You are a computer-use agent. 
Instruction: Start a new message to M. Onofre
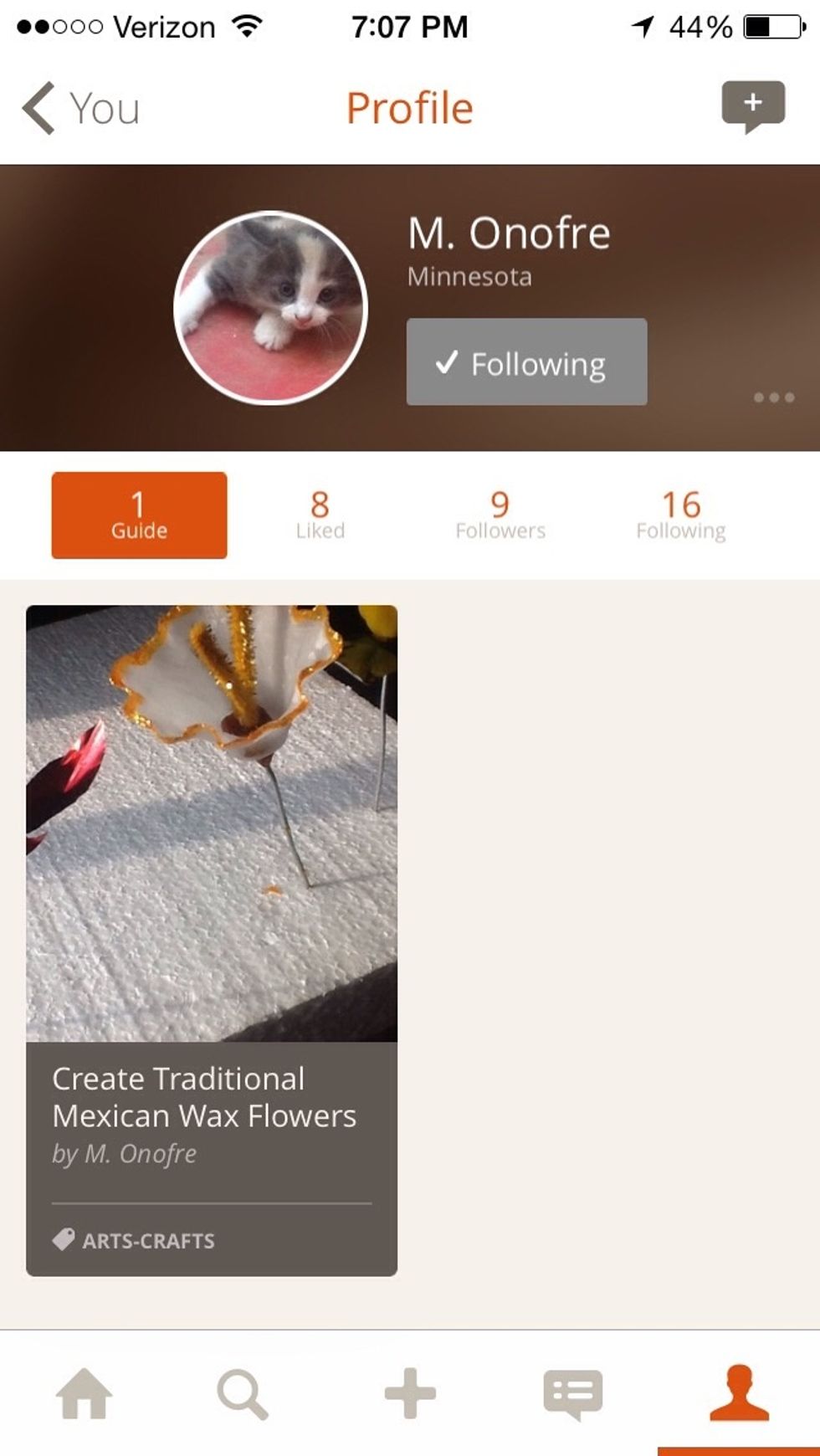click(752, 106)
